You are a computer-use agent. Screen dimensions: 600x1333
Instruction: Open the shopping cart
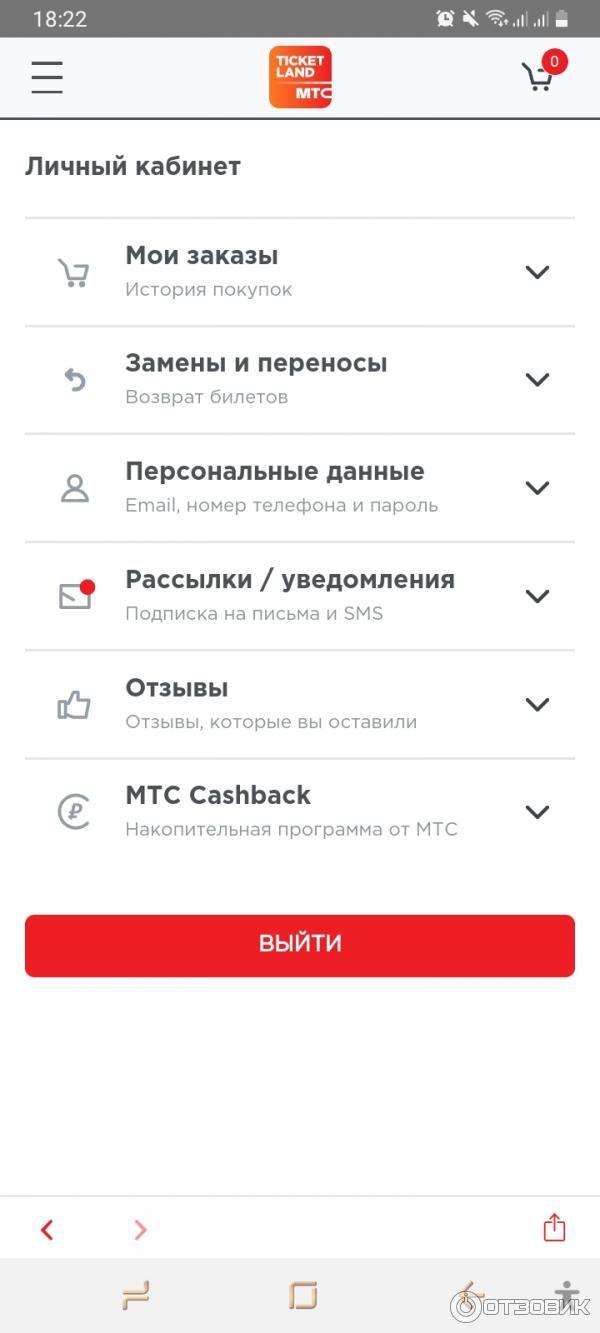[538, 77]
